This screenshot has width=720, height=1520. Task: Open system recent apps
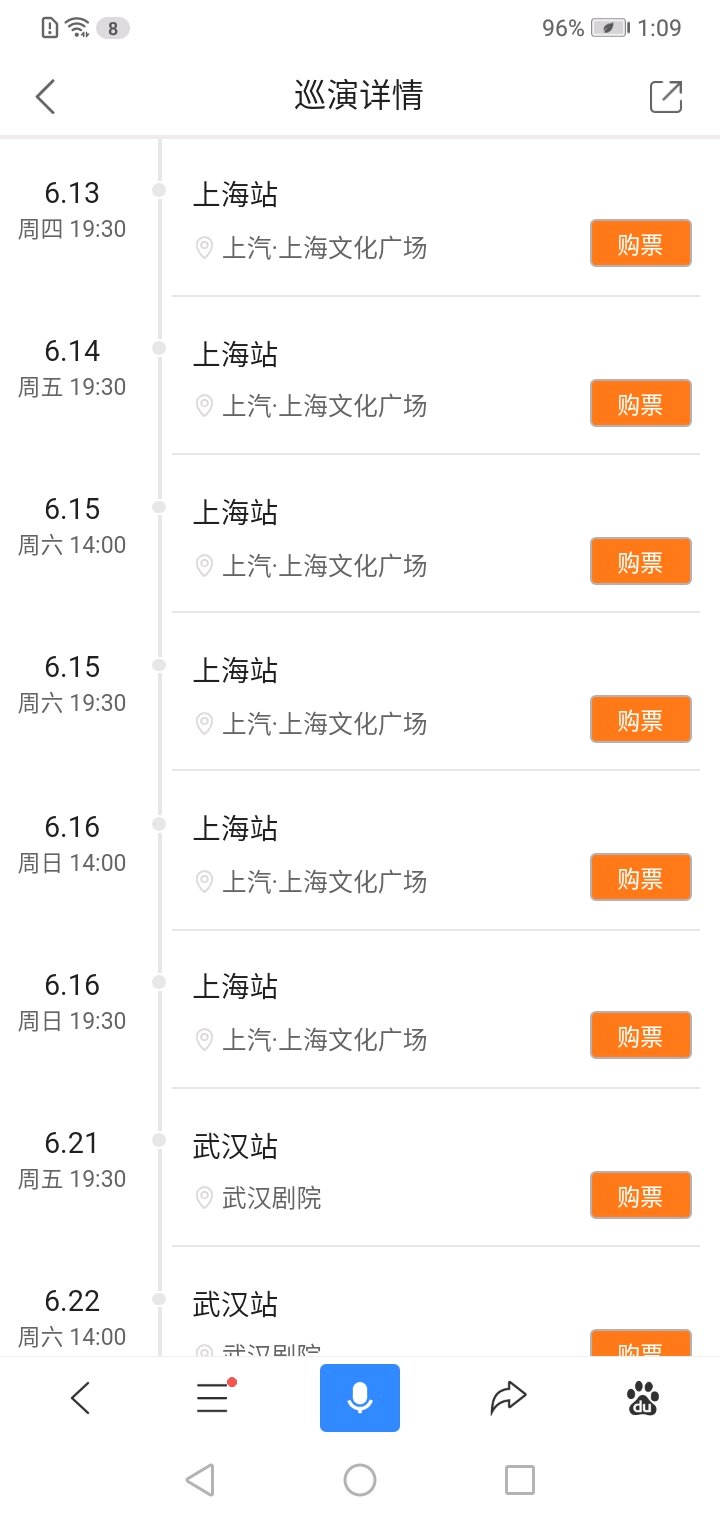coord(520,1480)
